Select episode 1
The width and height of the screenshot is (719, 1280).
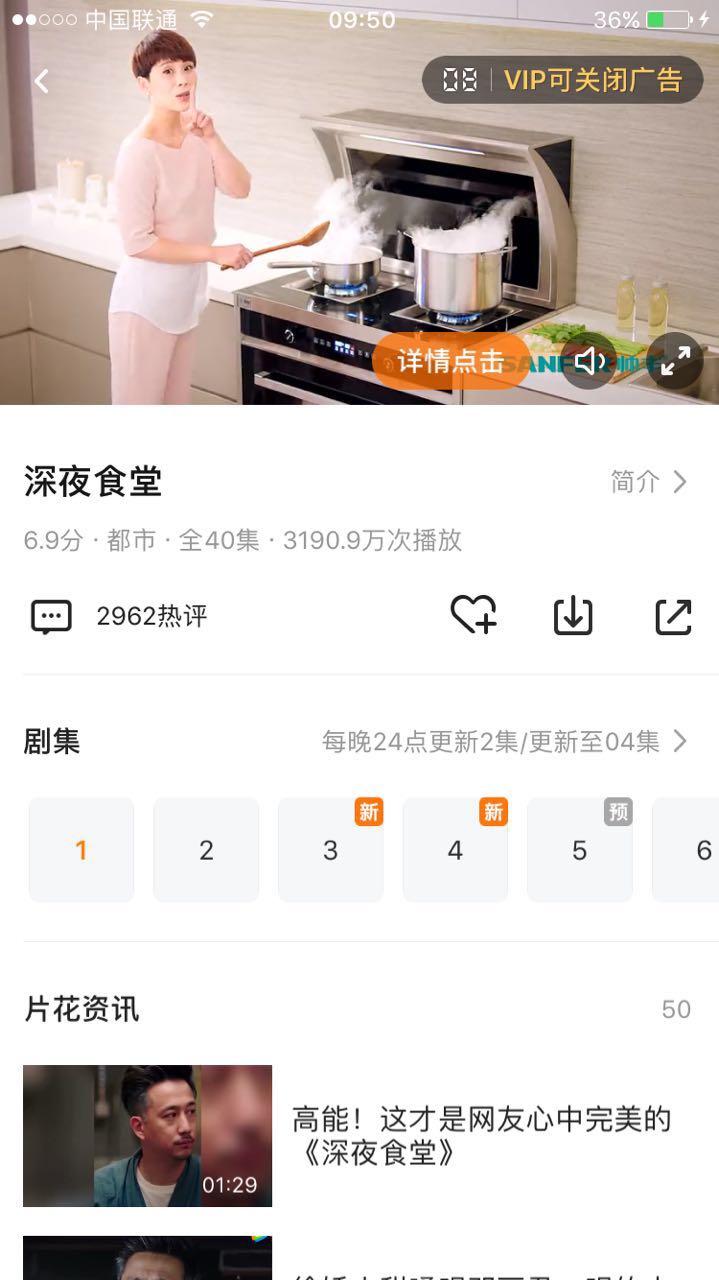[x=81, y=850]
